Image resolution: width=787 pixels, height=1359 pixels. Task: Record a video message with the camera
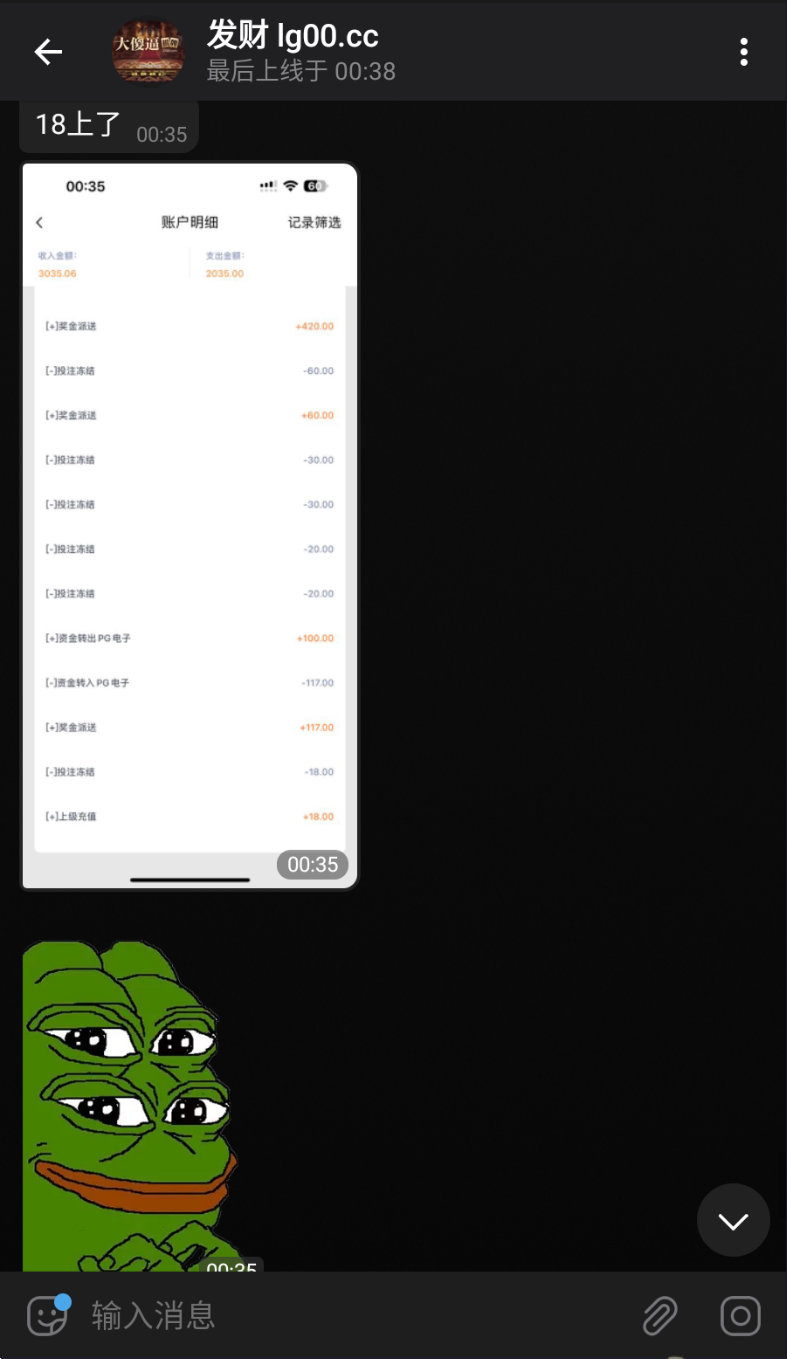pos(741,1315)
